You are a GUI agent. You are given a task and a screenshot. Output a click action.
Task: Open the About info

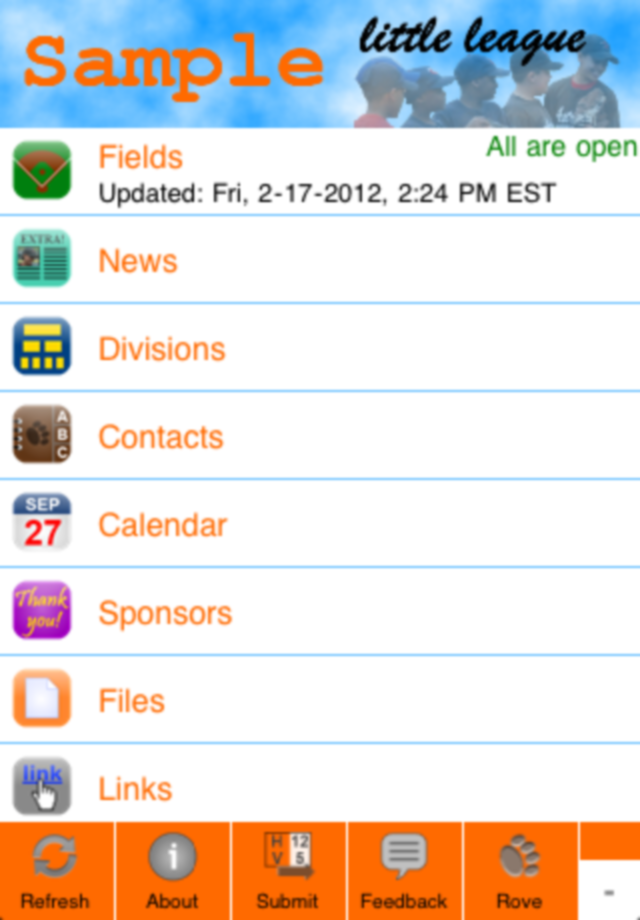tap(172, 870)
